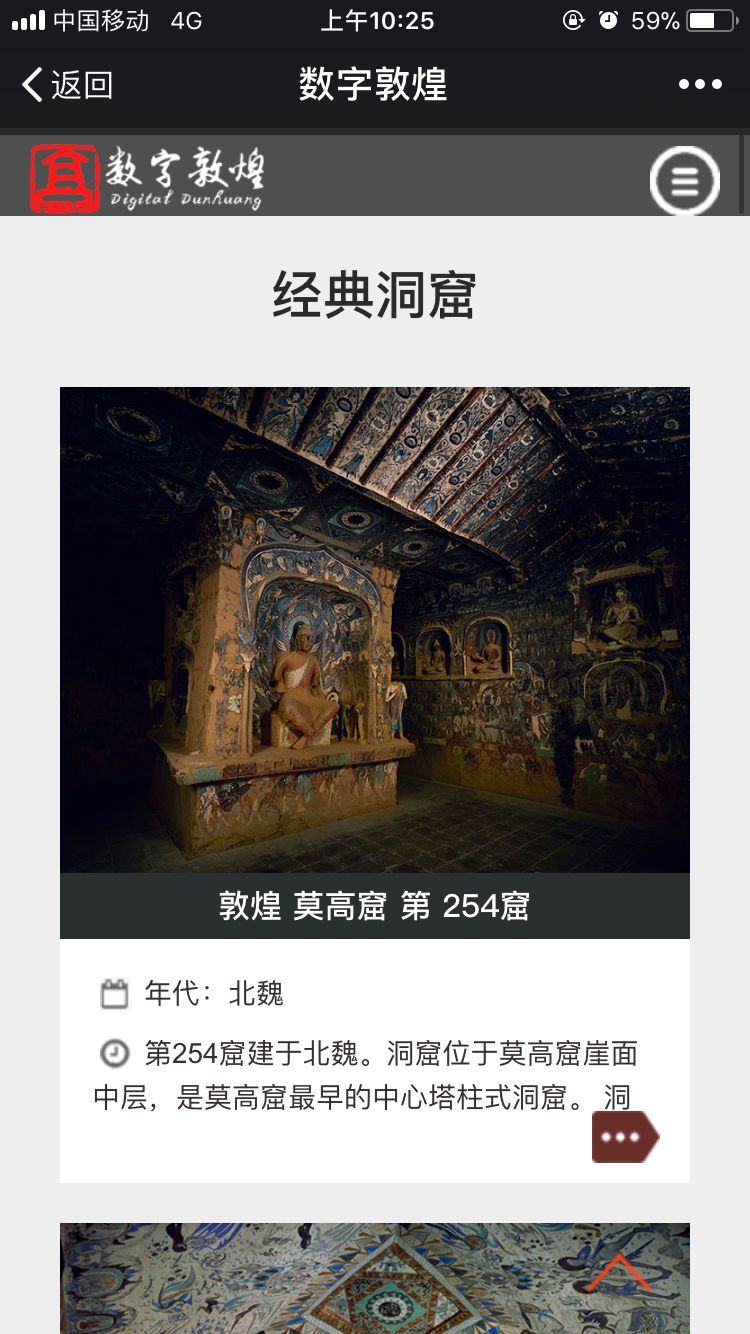The width and height of the screenshot is (750, 1334).
Task: Open the hamburger navigation menu
Action: coord(685,181)
